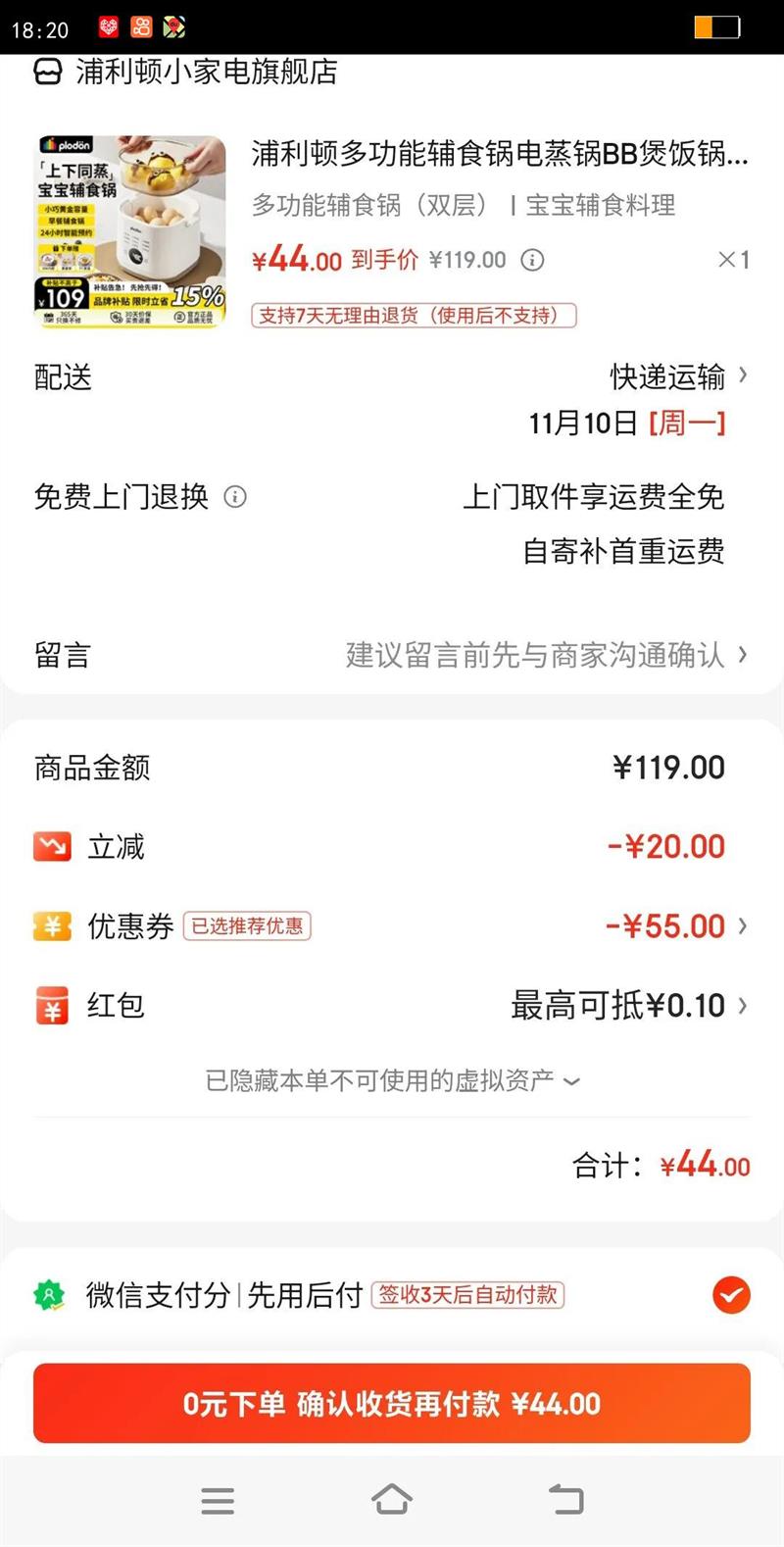784x1547 pixels.
Task: Open the 浦利顿 steamer product thumbnail
Action: (x=131, y=231)
